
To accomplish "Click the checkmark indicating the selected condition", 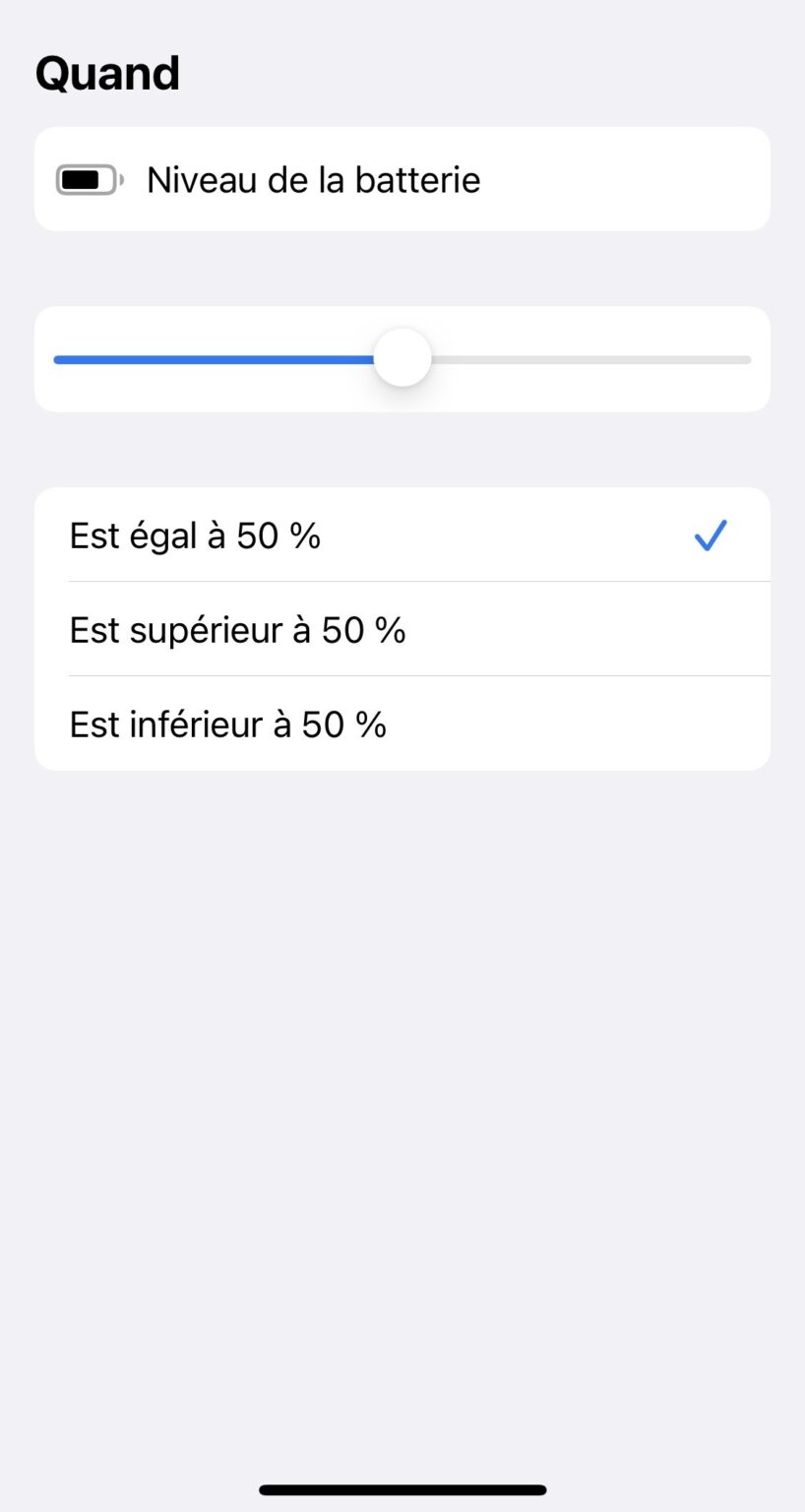I will 711,535.
